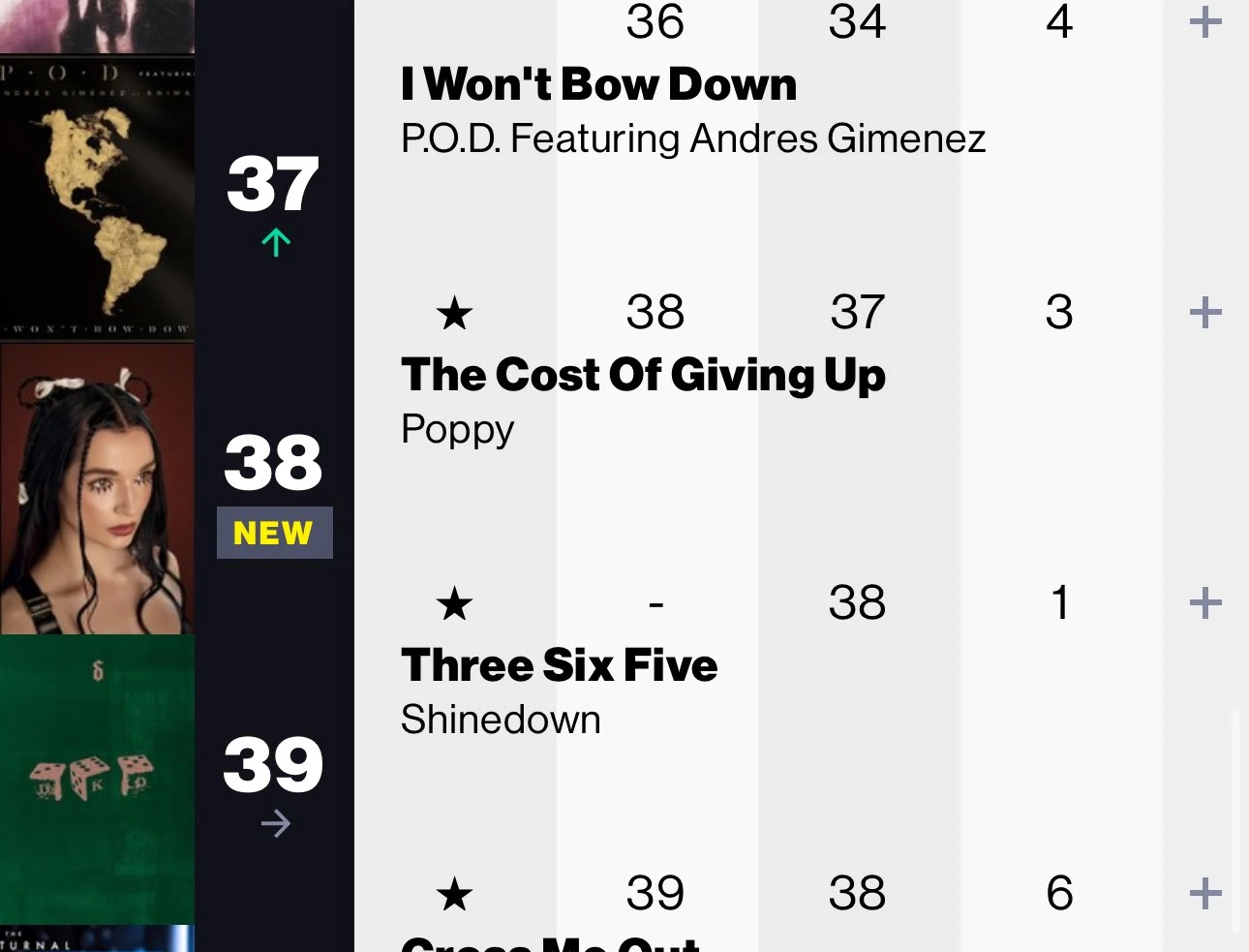This screenshot has height=952, width=1249.
Task: Open Poppy's album cover thumbnail
Action: point(97,489)
